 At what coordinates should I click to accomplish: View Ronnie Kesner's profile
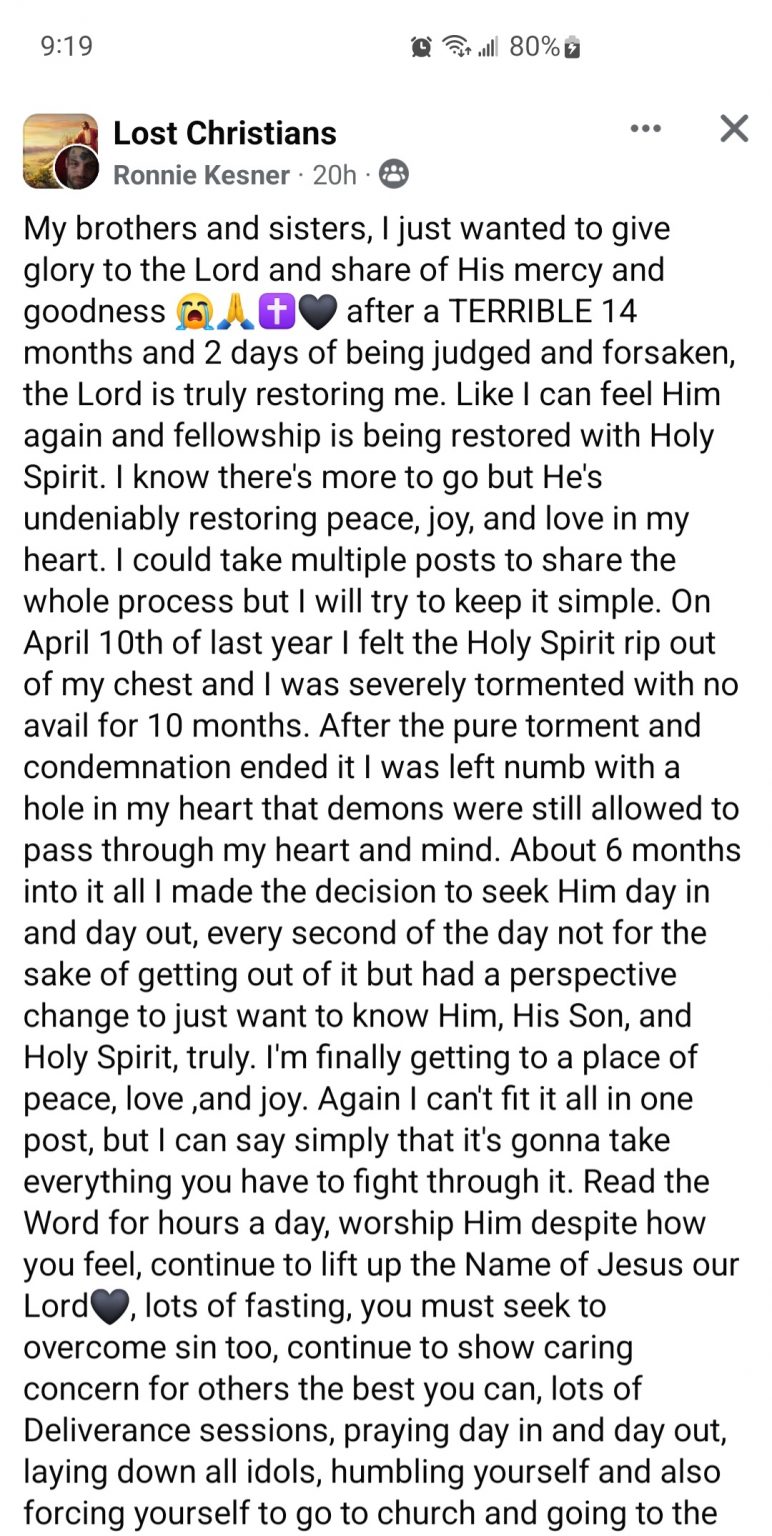pyautogui.click(x=201, y=175)
